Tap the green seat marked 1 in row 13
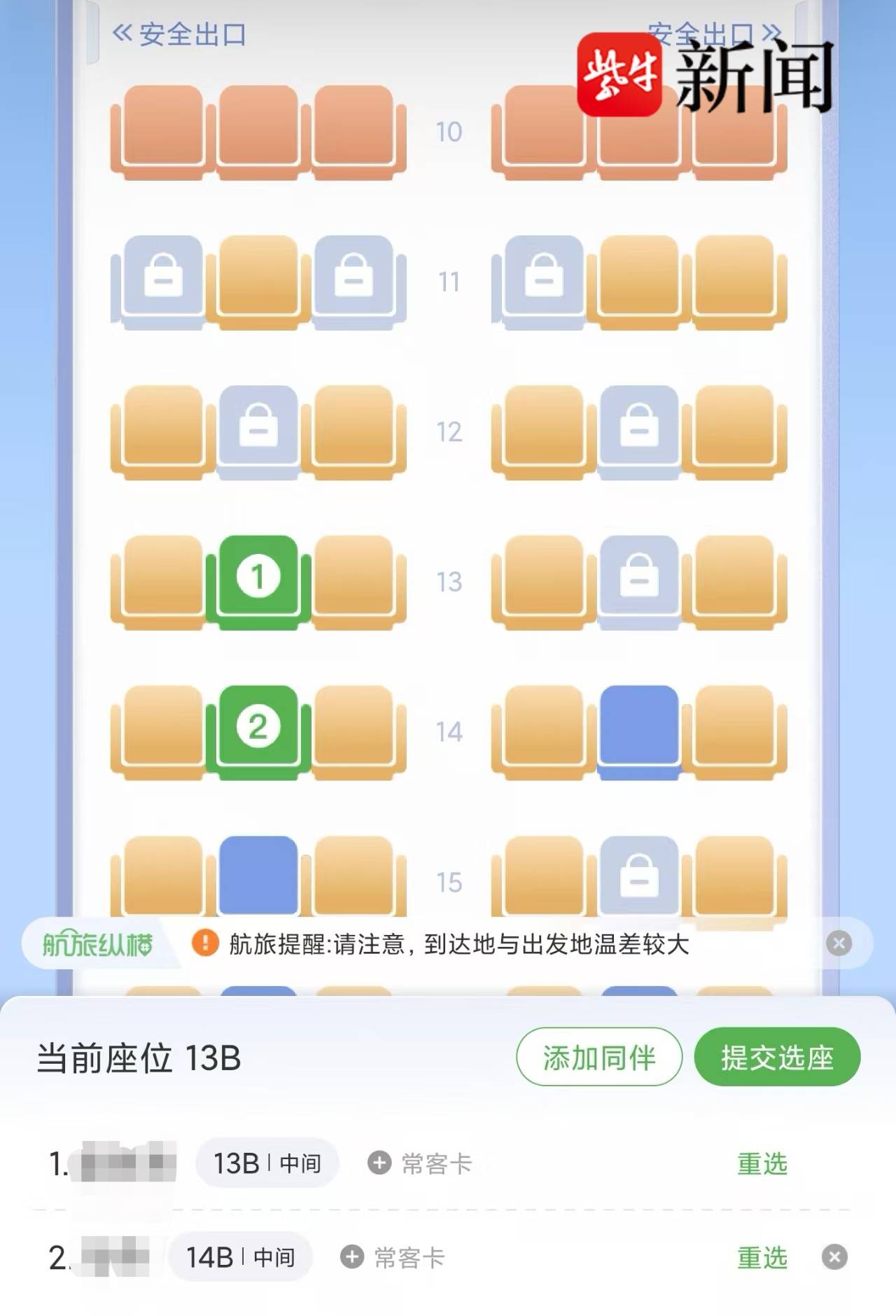The image size is (896, 1316). tap(258, 579)
